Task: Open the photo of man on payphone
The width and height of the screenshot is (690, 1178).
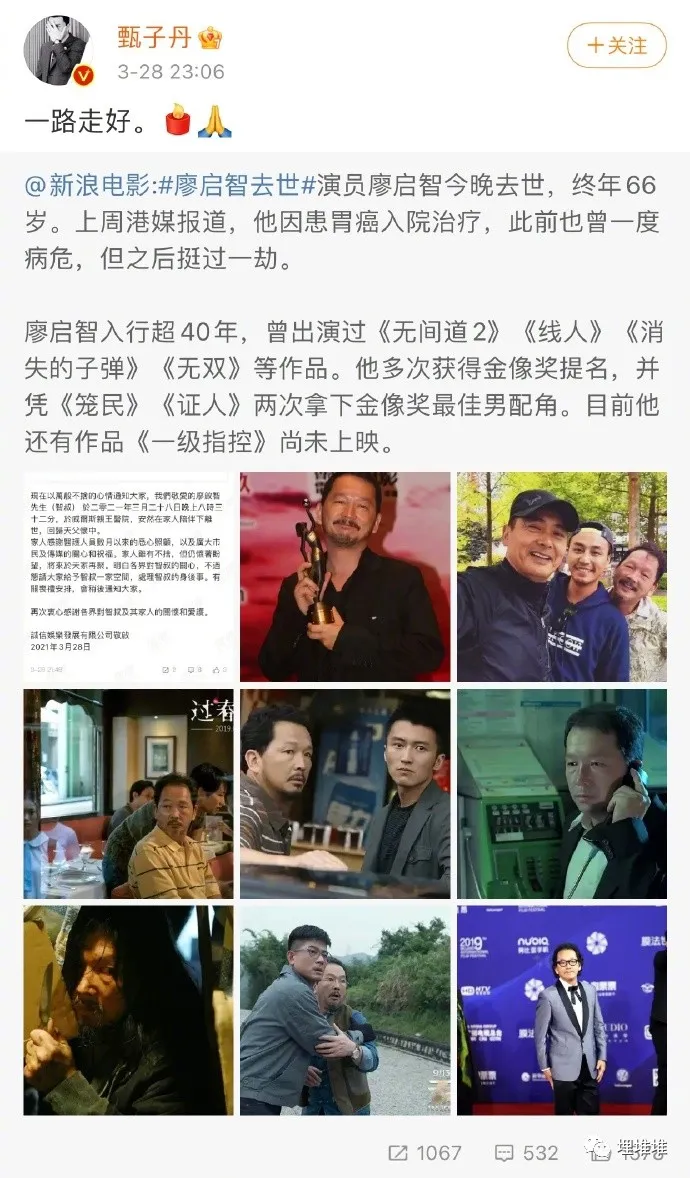Action: click(562, 794)
